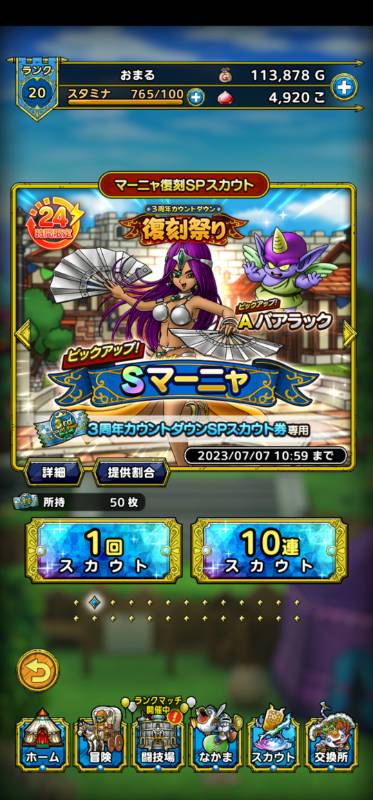View the 提供割合 drop rates
Viewport: 373px width, 800px height.
pyautogui.click(x=131, y=472)
